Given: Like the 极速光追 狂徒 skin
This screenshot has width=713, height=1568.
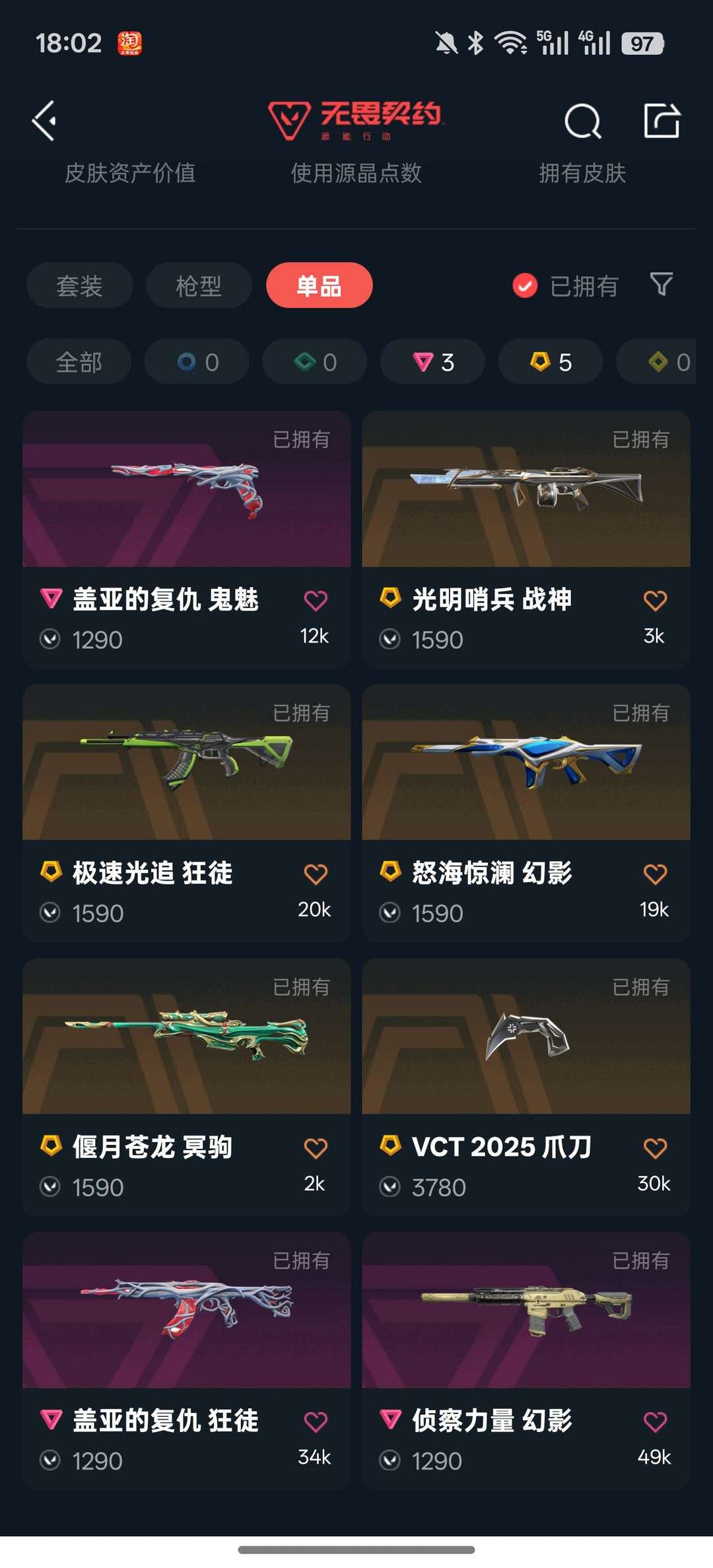Looking at the screenshot, I should pyautogui.click(x=316, y=874).
